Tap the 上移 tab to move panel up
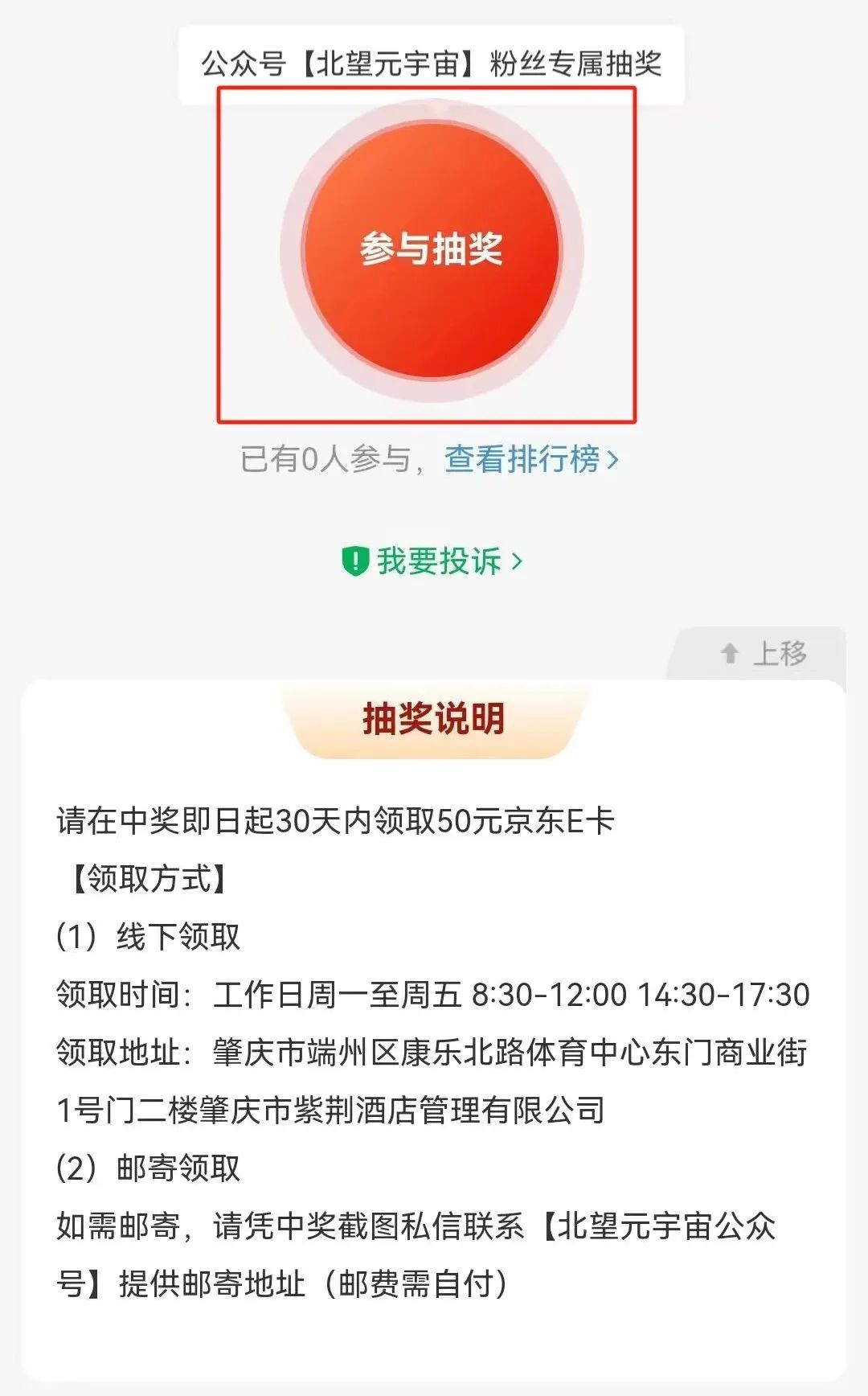868x1396 pixels. [762, 653]
